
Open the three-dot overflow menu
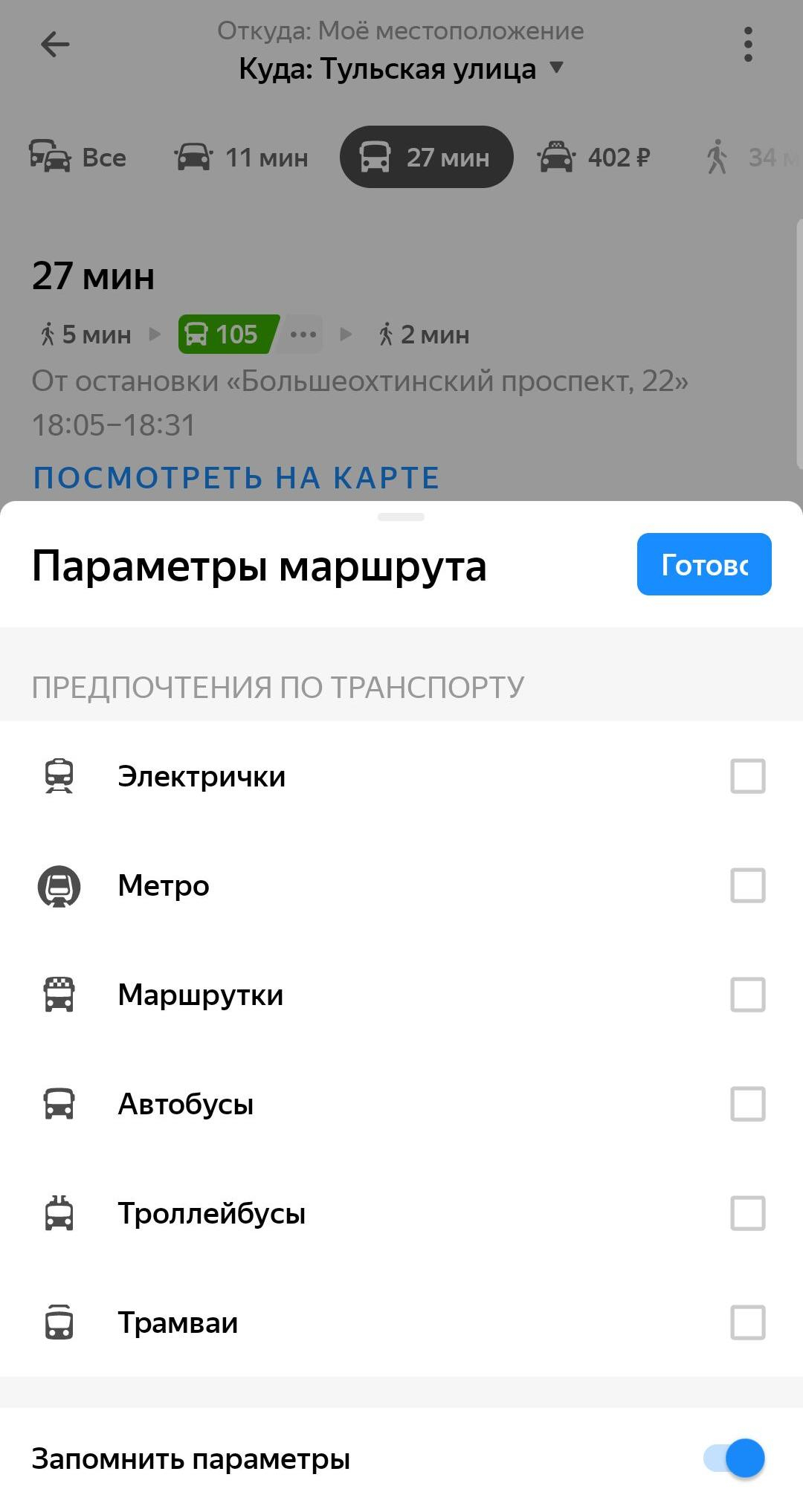point(748,45)
